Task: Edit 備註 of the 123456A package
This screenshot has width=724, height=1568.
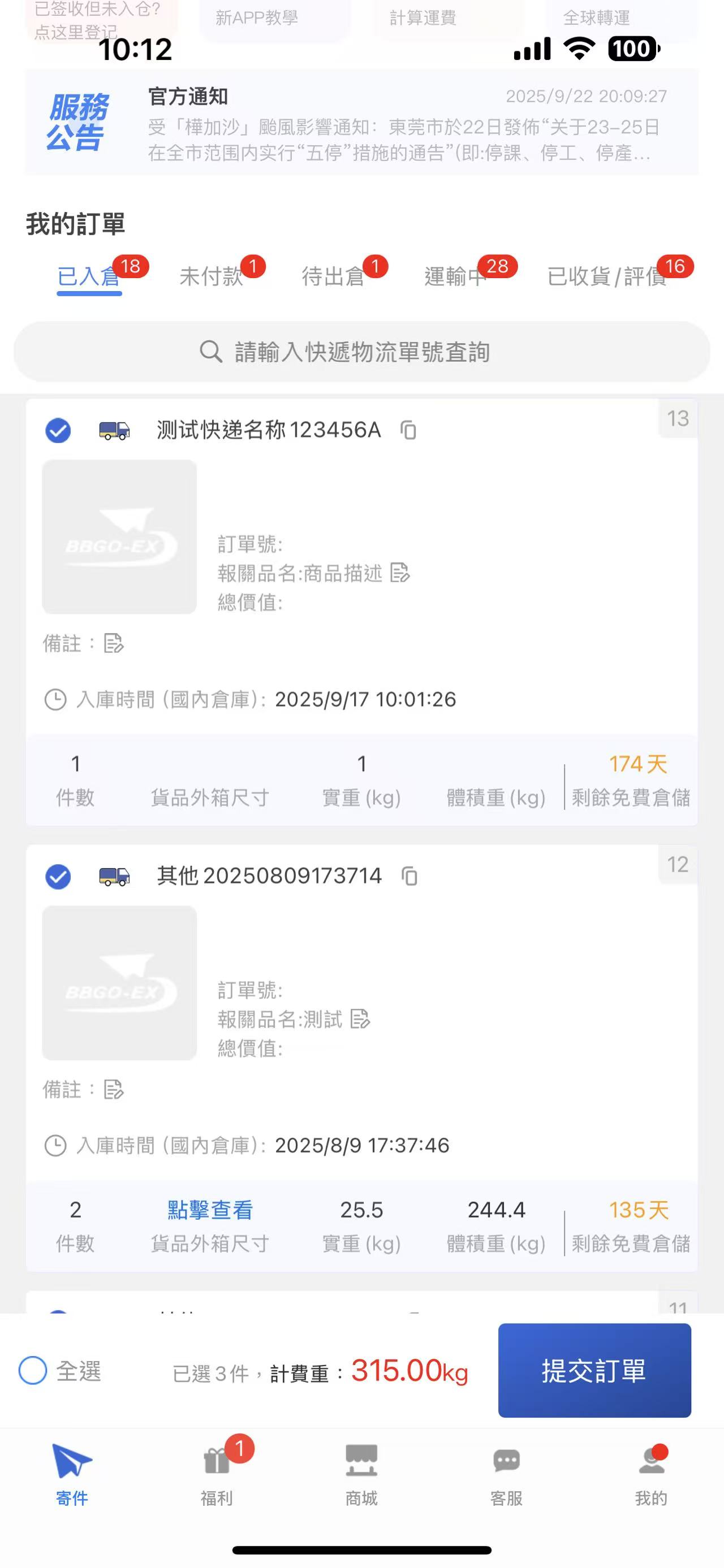Action: coord(114,643)
